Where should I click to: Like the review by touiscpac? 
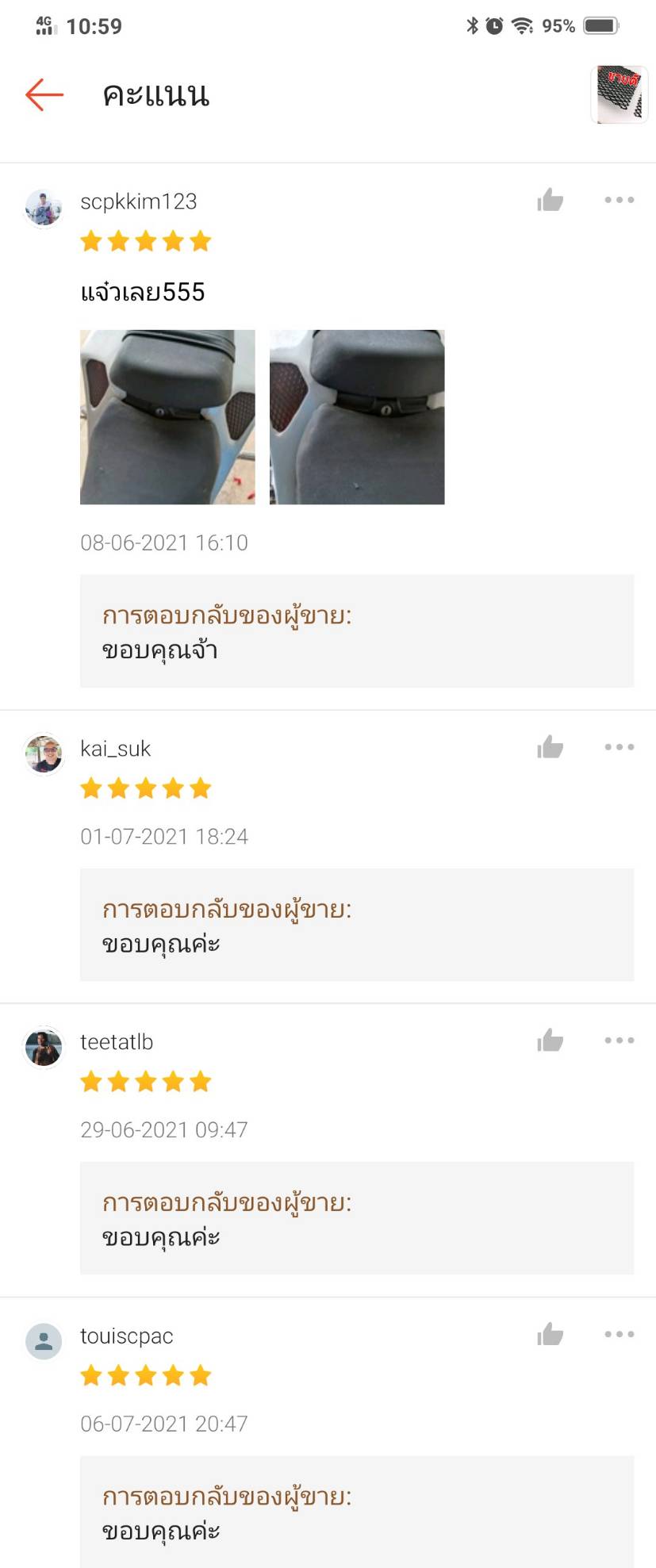coord(550,1335)
